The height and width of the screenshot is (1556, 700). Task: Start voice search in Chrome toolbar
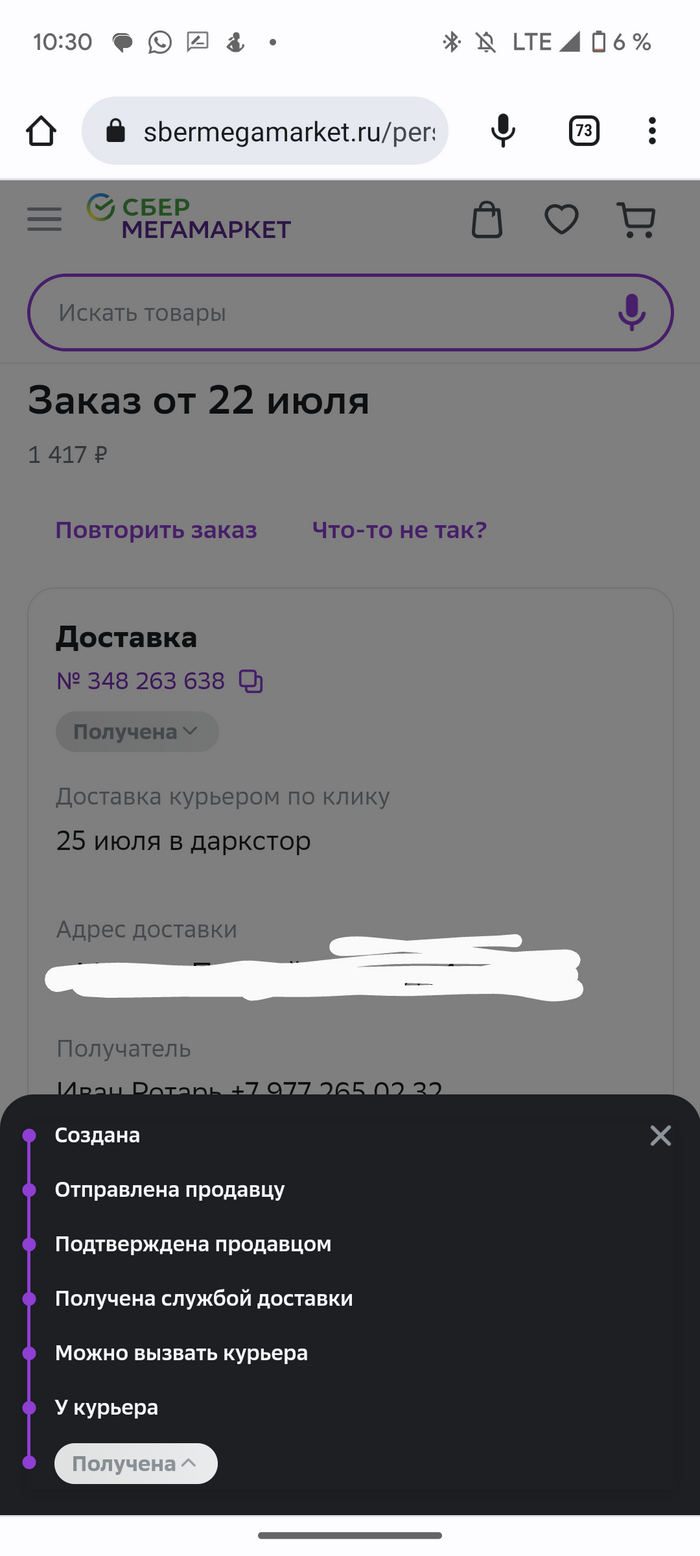pos(503,131)
